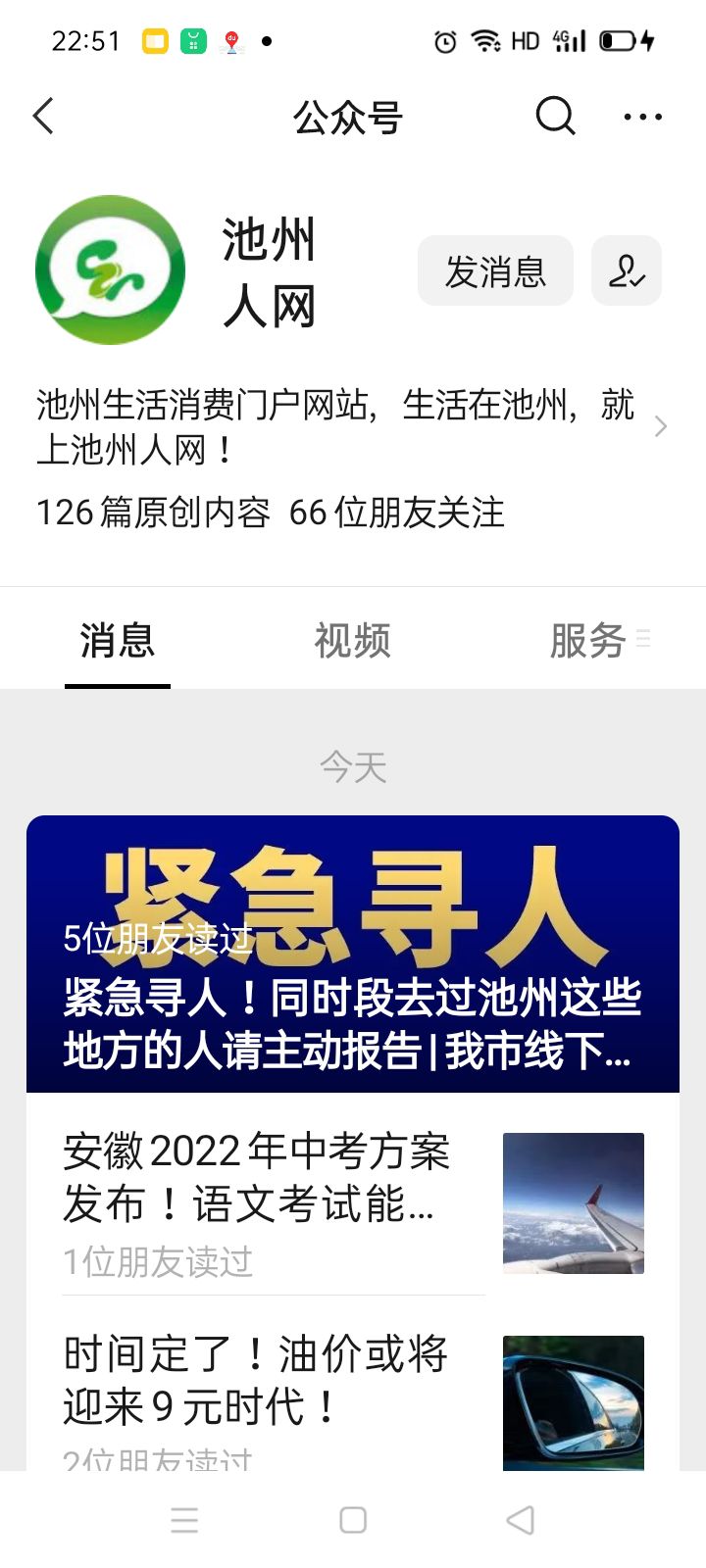Tap the 池州人网 account avatar
The image size is (706, 1568).
110,270
